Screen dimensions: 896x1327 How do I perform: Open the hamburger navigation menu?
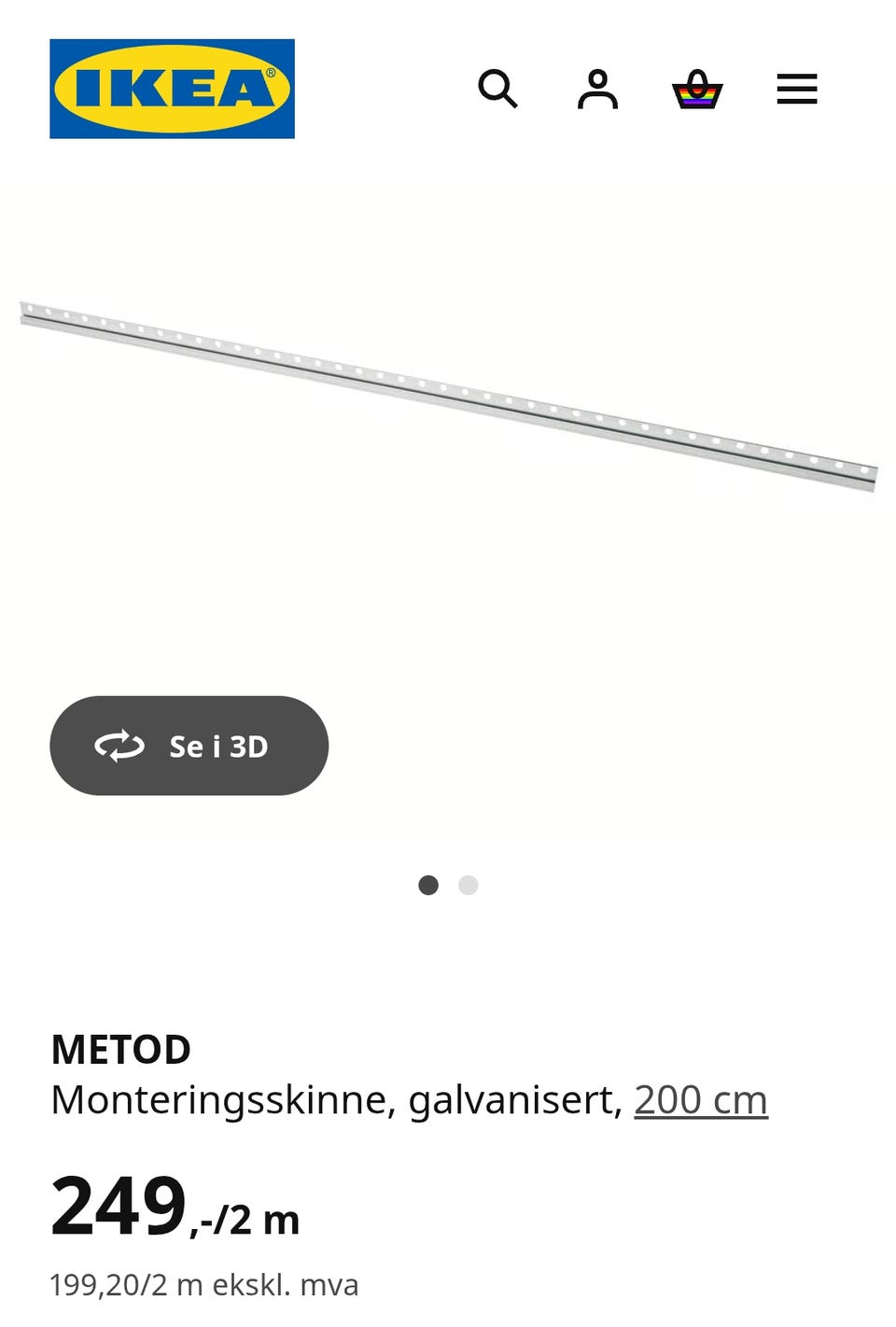click(x=797, y=89)
